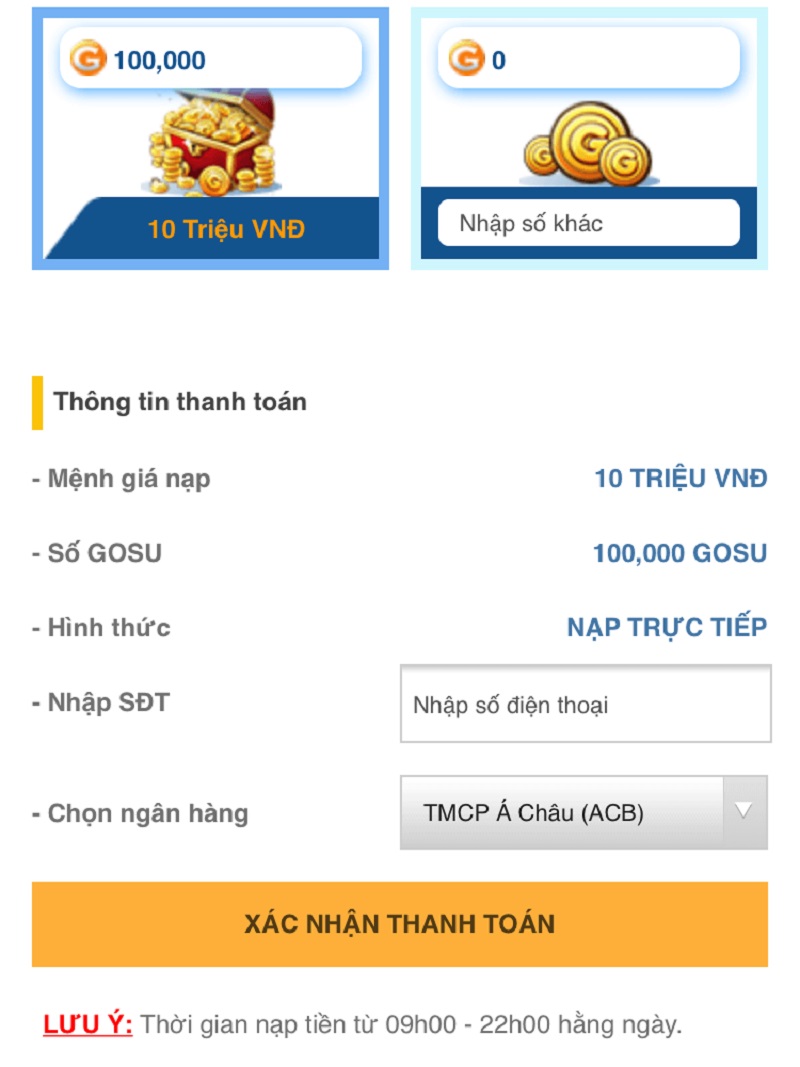
Task: Click the treasure chest illustration
Action: [x=210, y=145]
